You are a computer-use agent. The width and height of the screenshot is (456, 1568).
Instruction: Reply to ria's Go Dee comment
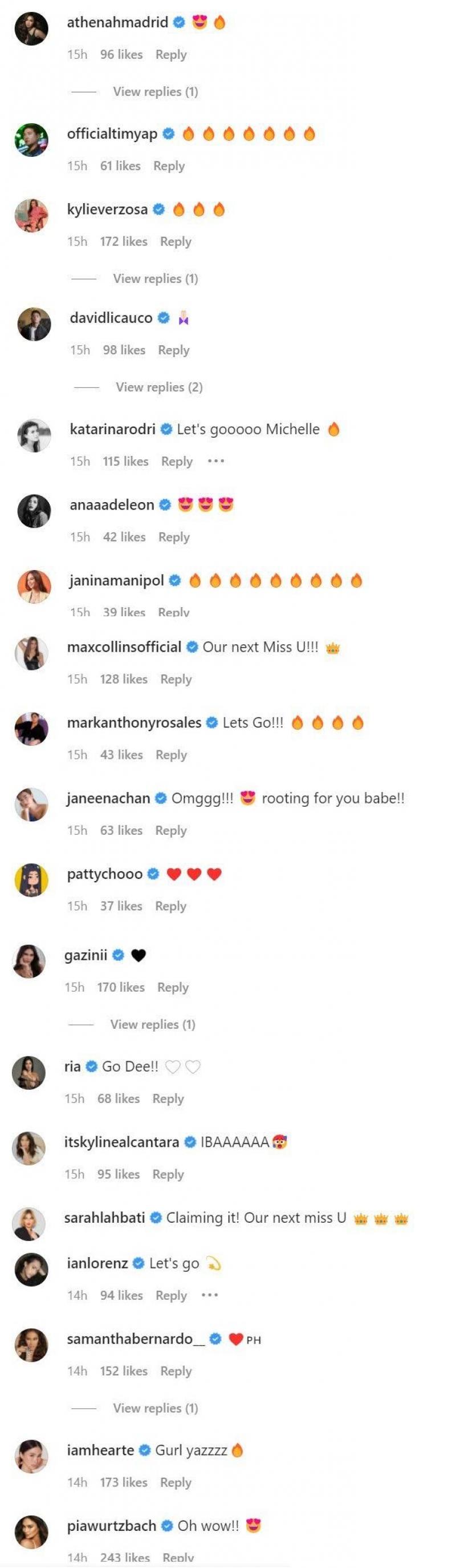168,1099
